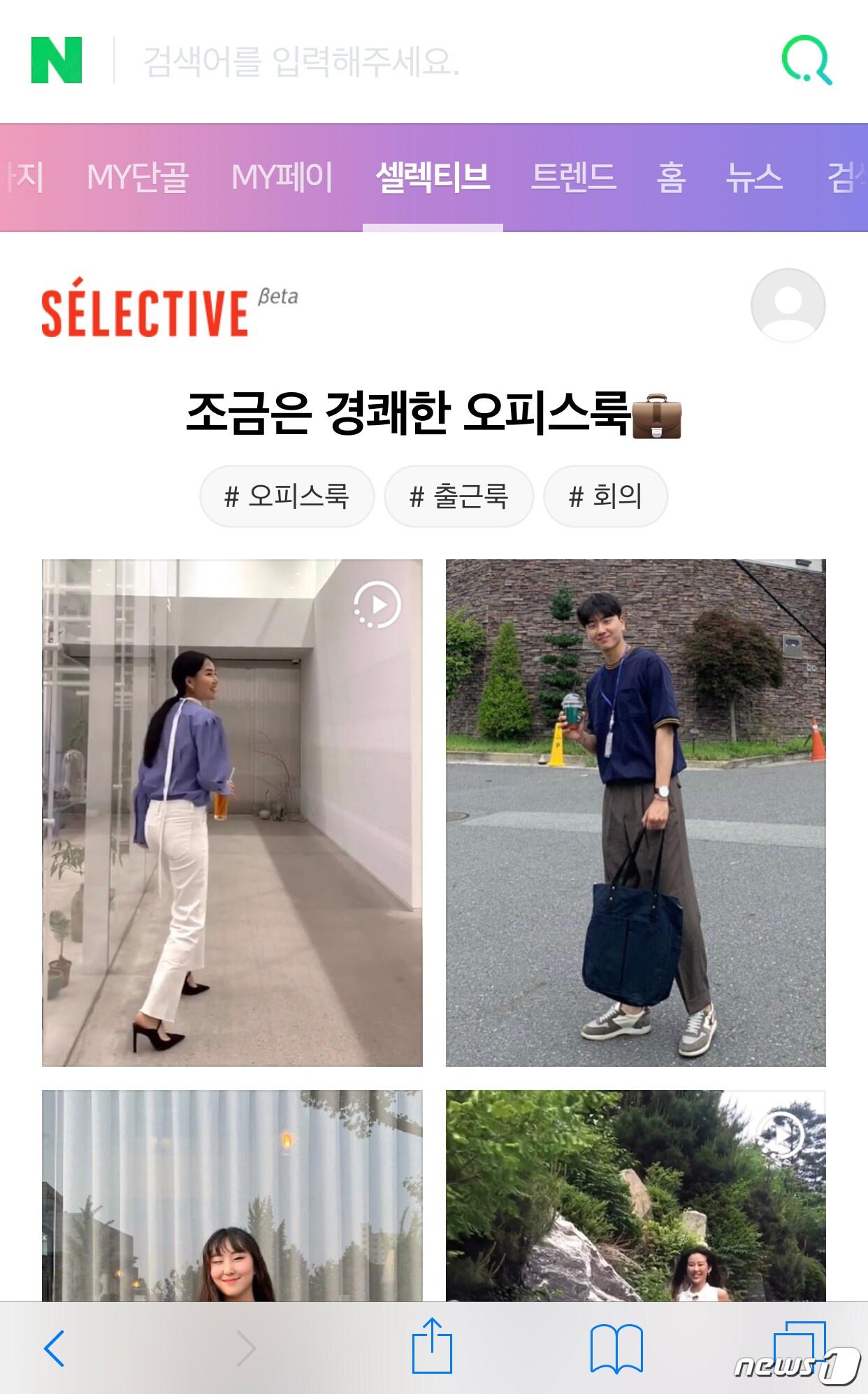This screenshot has height=1394, width=868.
Task: Go back using the browser back arrow
Action: point(55,1348)
